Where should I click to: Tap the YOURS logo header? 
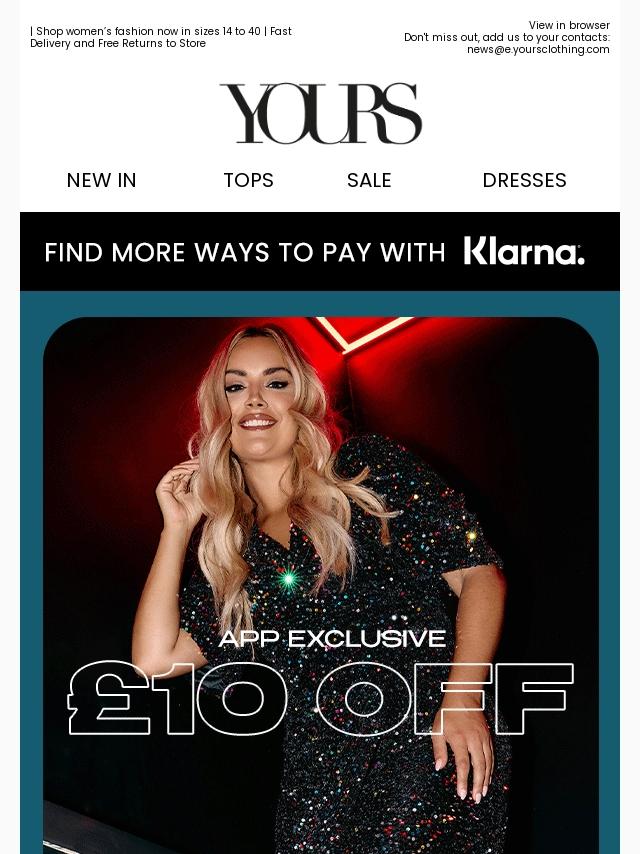pyautogui.click(x=320, y=114)
